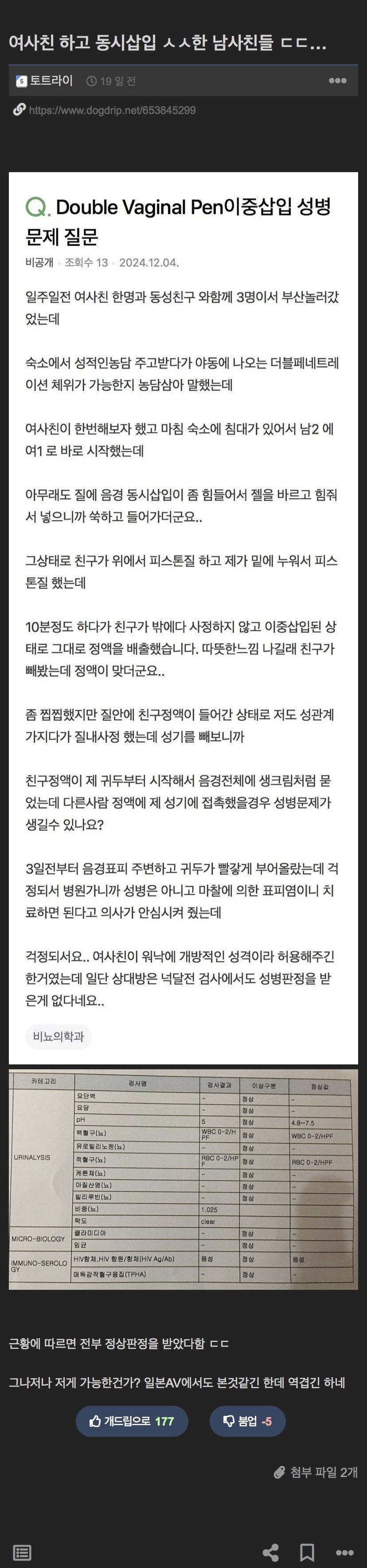Open the bottom bar more options menu
The height and width of the screenshot is (1568, 367).
(x=344, y=1552)
